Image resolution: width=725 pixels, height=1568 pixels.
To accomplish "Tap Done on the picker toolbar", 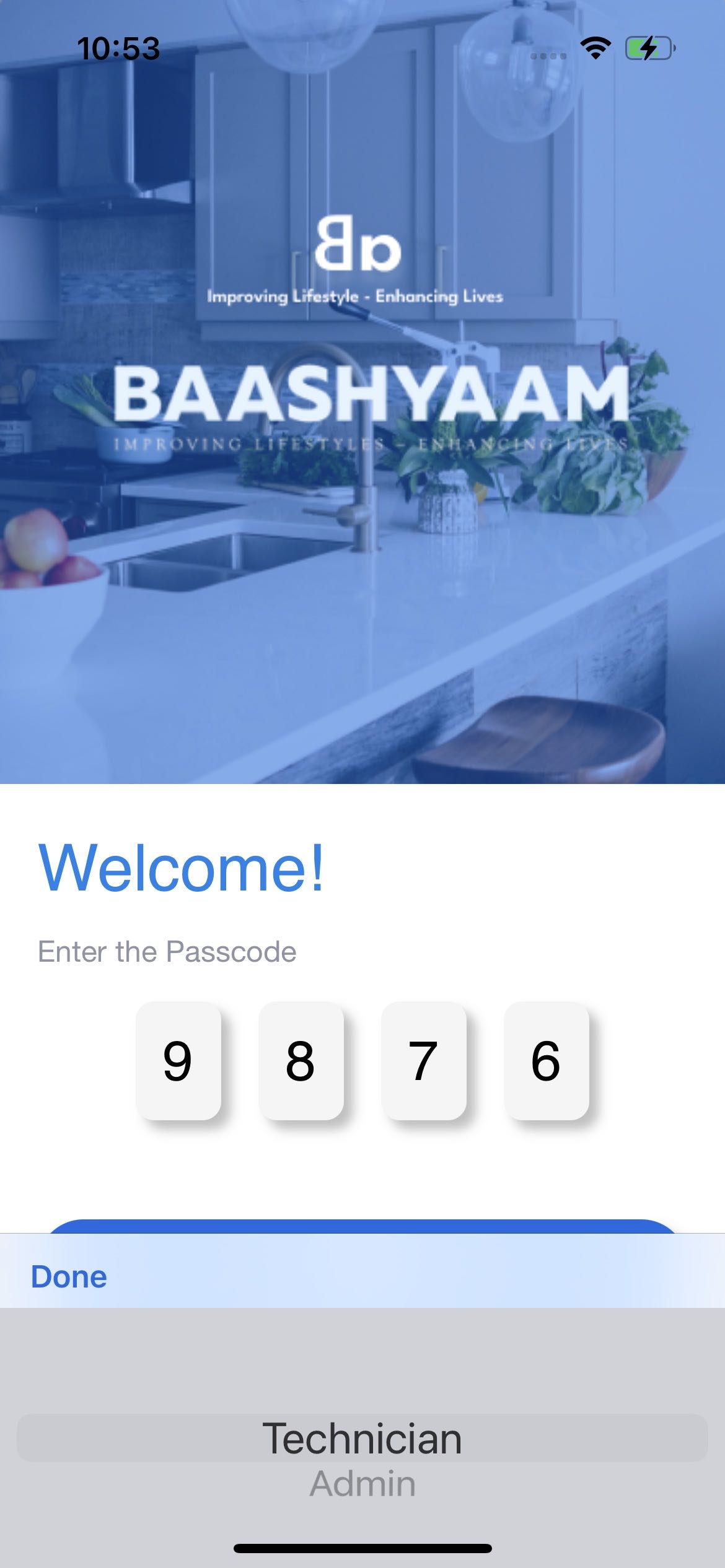I will point(69,1277).
